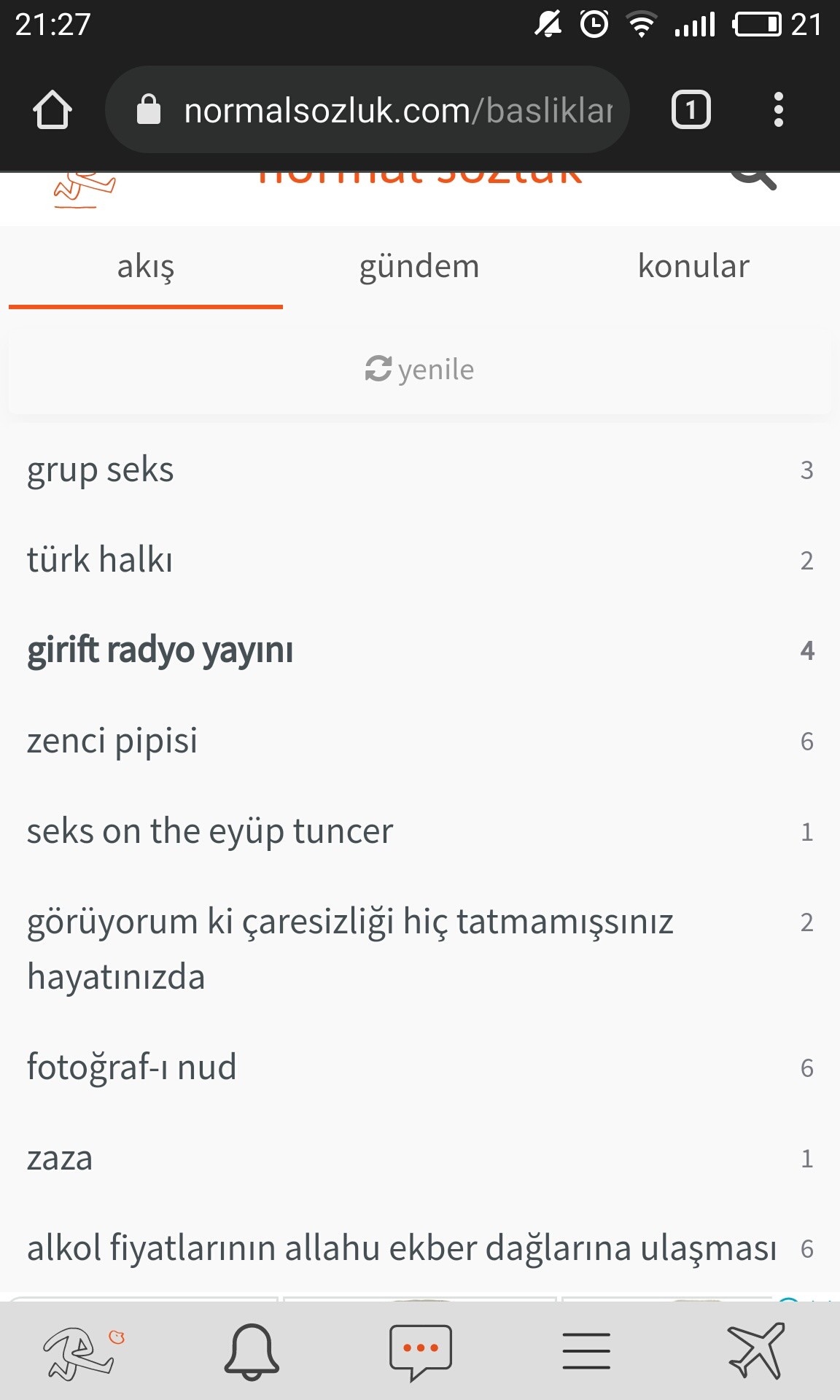Image resolution: width=840 pixels, height=1400 pixels.
Task: Open the browser overflow menu
Action: tap(778, 110)
